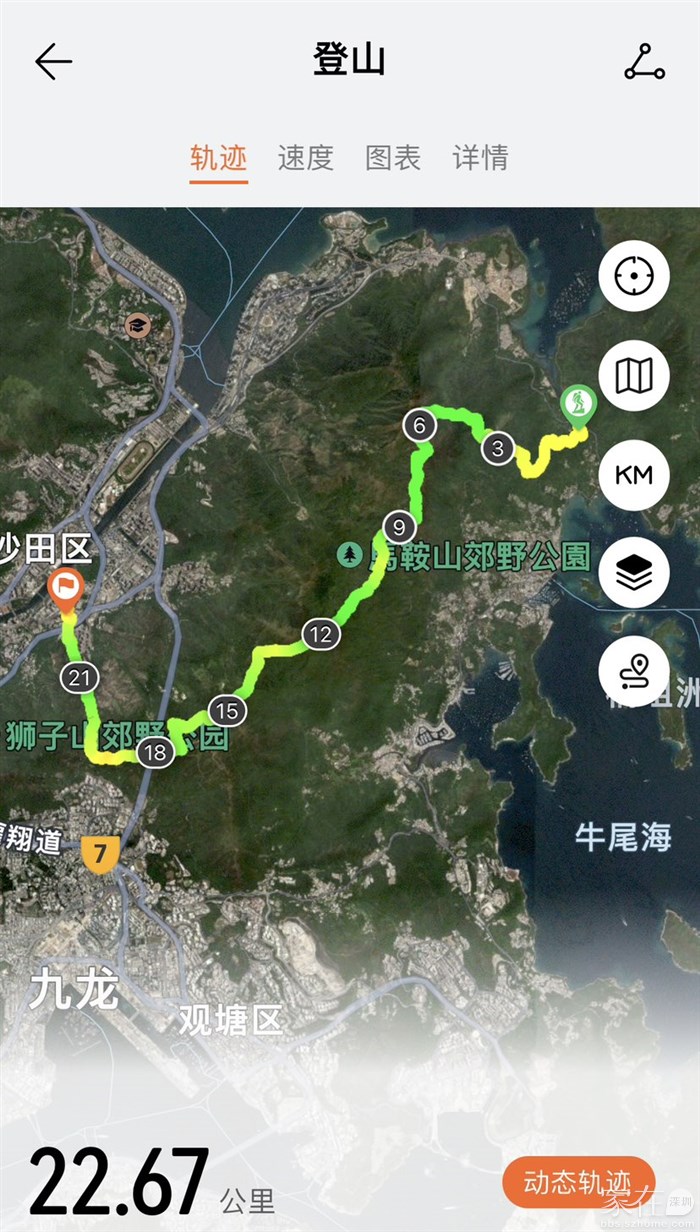Change the map type
This screenshot has width=700, height=1232.
(x=634, y=376)
